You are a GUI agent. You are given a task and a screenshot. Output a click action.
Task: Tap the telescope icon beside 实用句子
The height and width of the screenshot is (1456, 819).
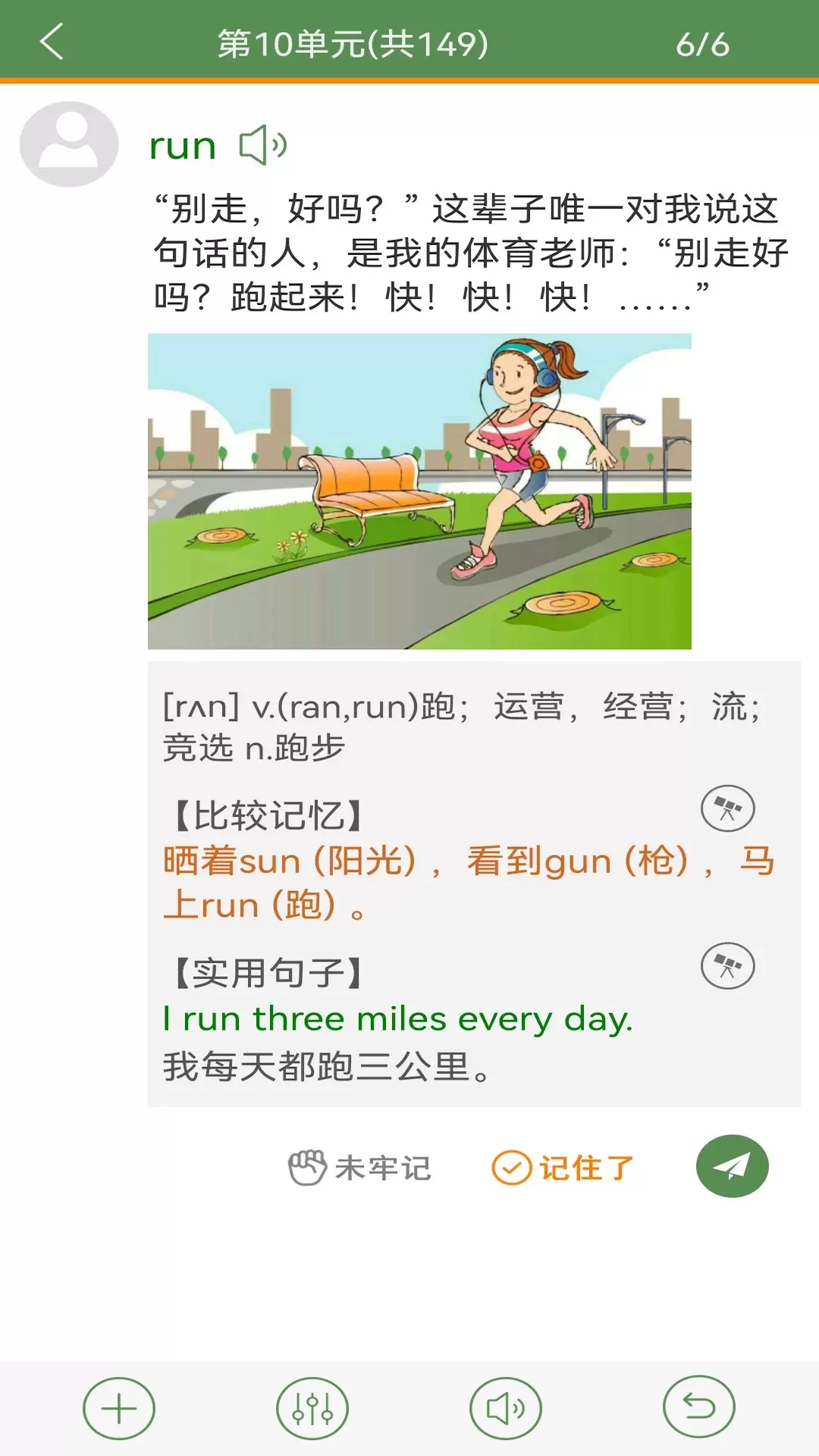pyautogui.click(x=727, y=966)
